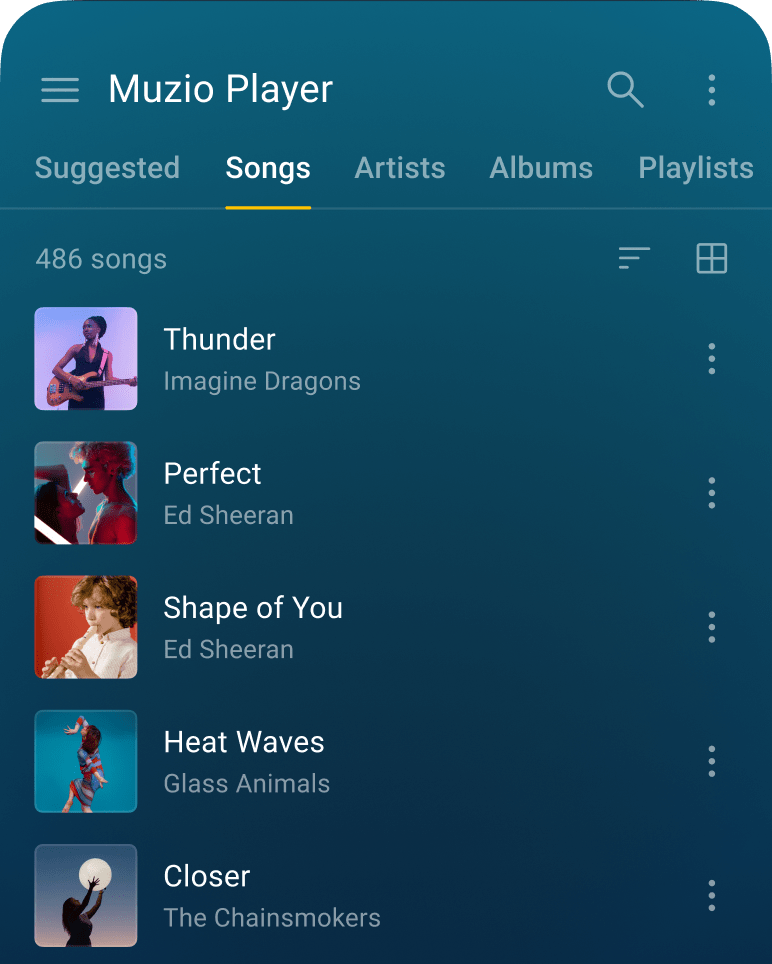Open the app bar overflow menu

point(711,90)
